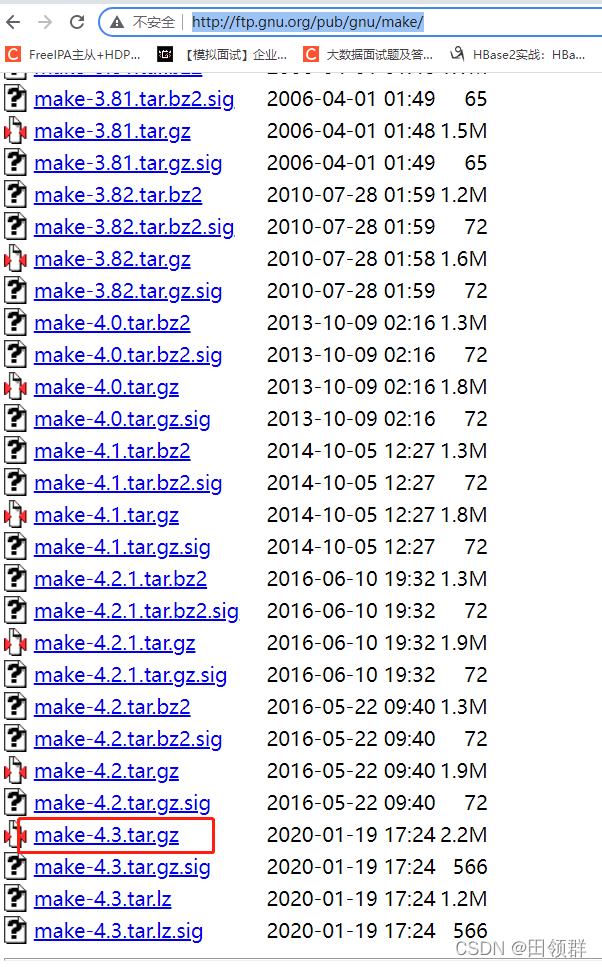
Task: Open the make-4.1.tar.bz2 link
Action: pyautogui.click(x=112, y=451)
